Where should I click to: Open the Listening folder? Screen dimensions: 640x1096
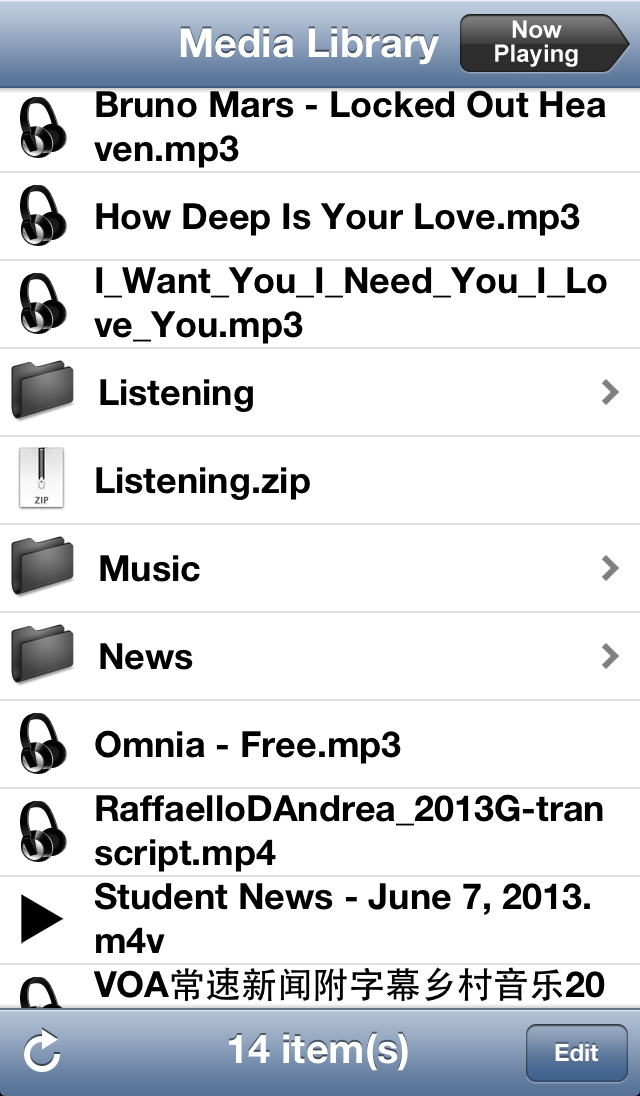(x=320, y=393)
